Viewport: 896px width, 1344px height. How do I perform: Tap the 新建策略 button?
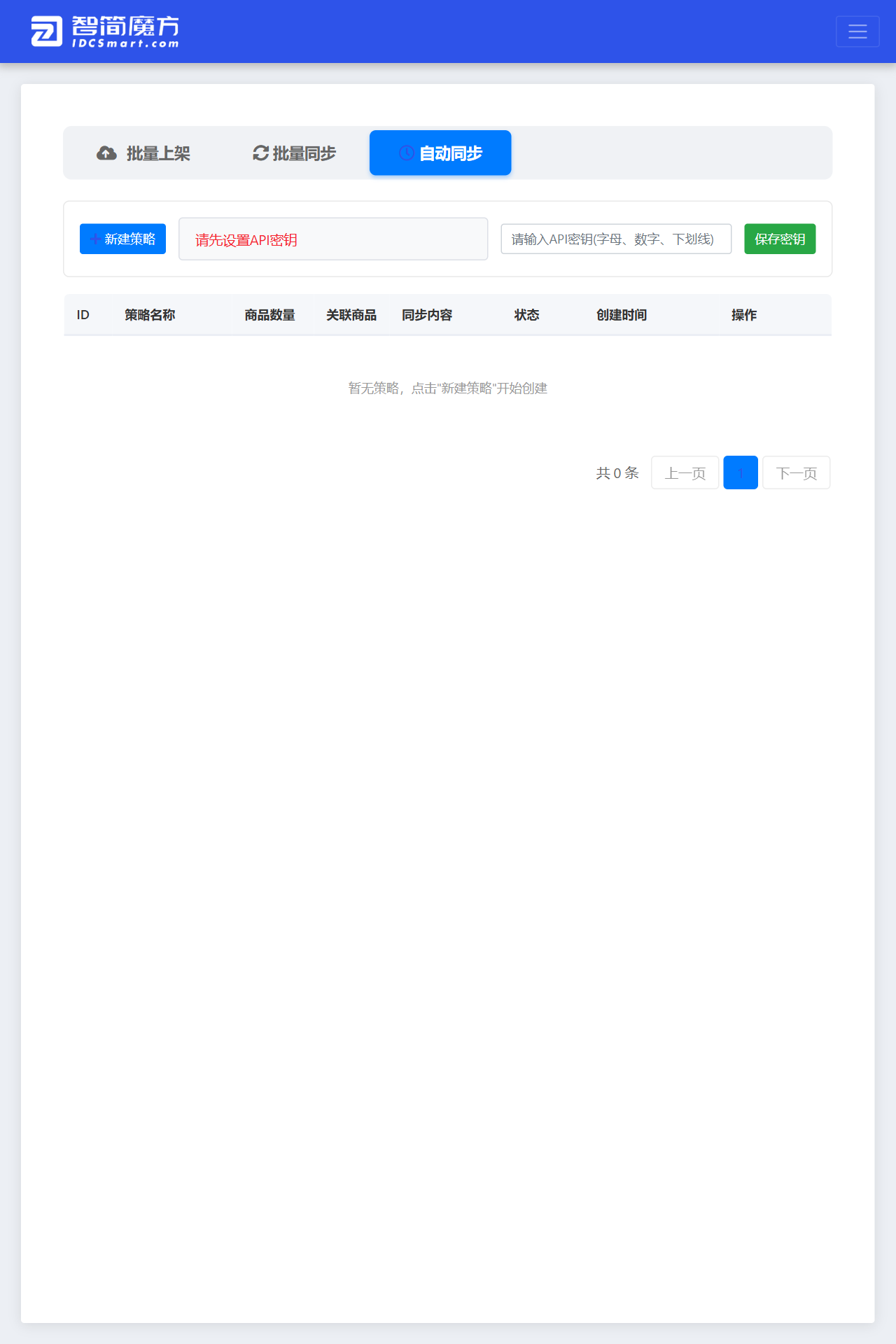click(x=122, y=239)
